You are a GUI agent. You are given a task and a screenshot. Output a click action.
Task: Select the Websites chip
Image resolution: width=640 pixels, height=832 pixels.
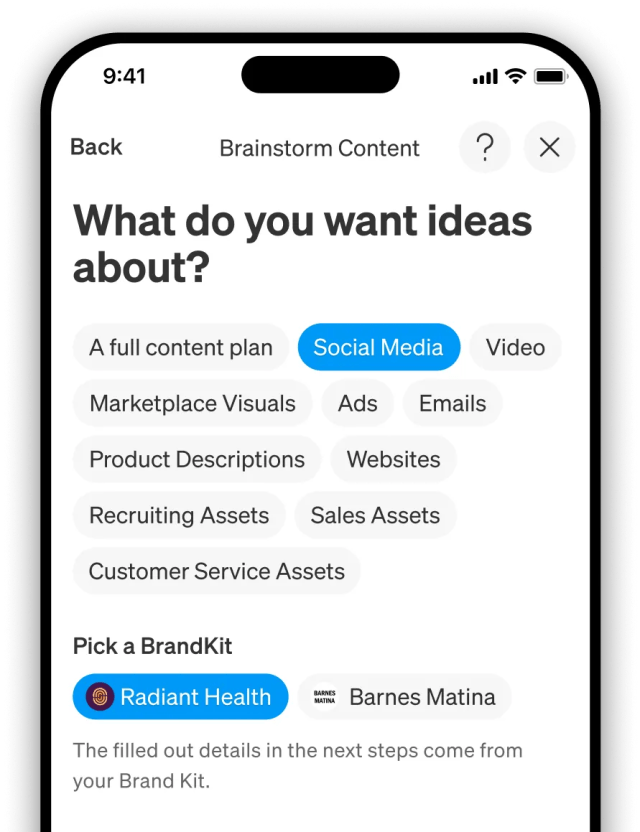click(393, 460)
